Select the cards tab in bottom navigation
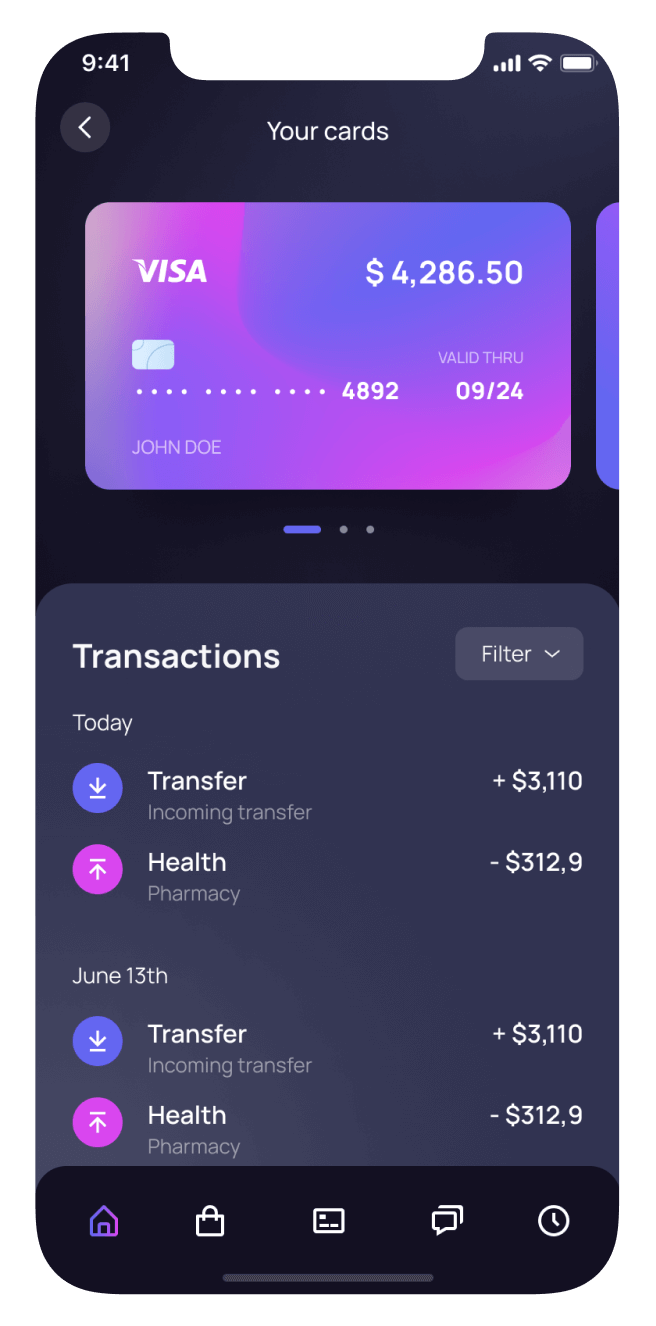This screenshot has height=1326, width=656. tap(329, 1221)
